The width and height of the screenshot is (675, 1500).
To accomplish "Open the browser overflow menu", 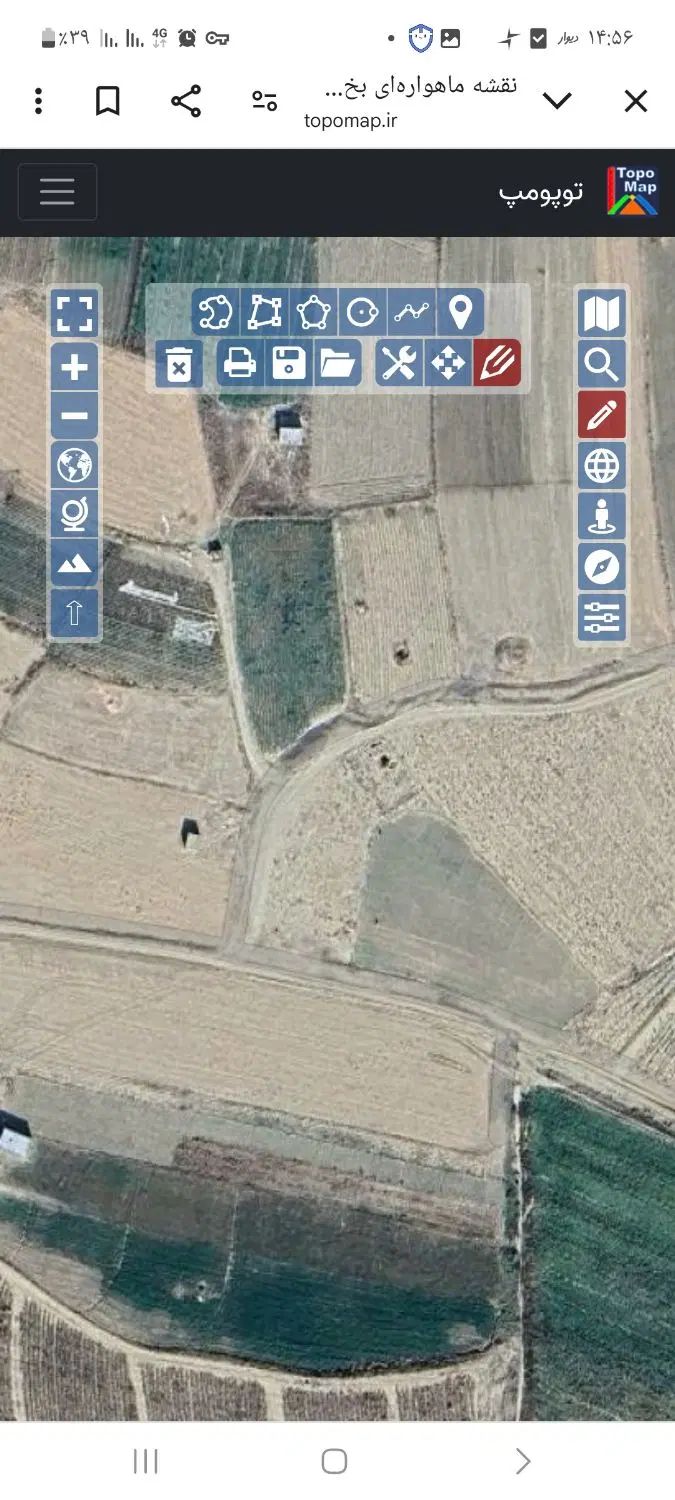I will 38,101.
